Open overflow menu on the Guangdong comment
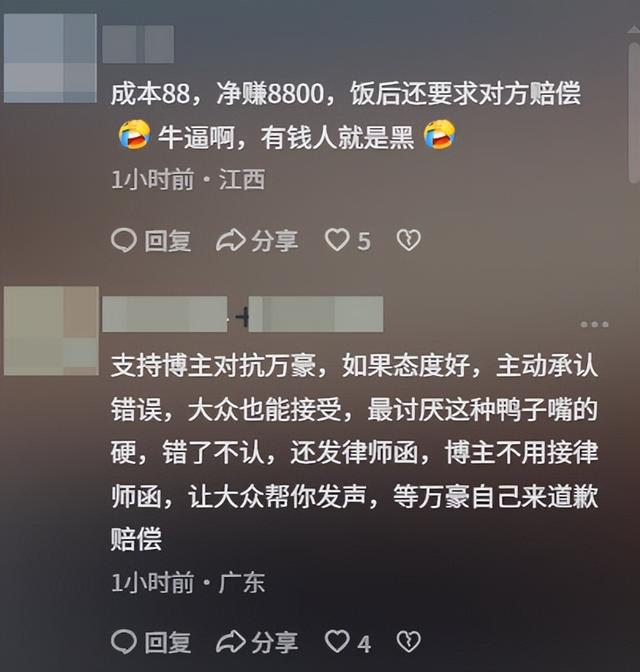This screenshot has width=640, height=672. (594, 324)
